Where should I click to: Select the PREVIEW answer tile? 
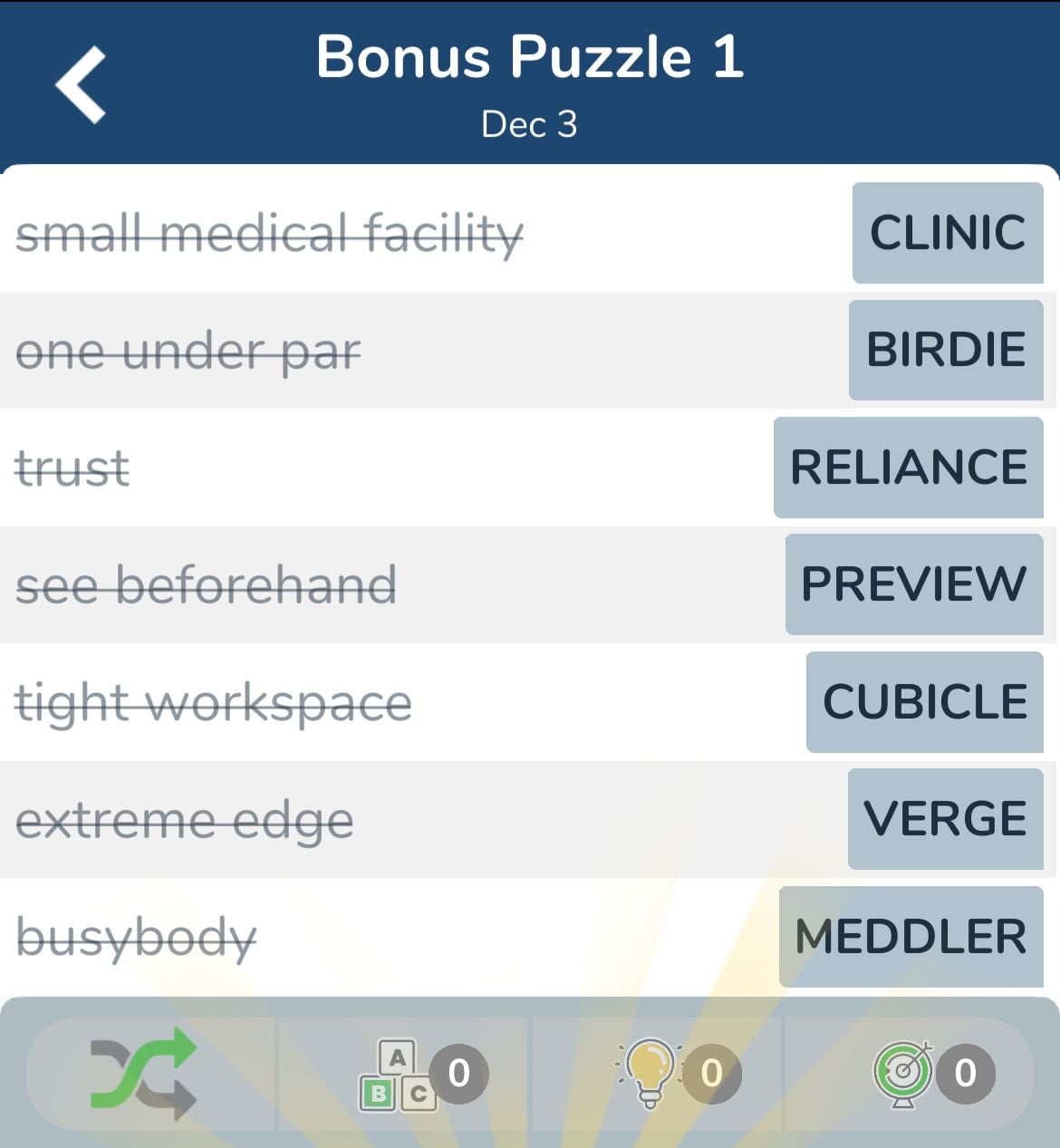914,584
